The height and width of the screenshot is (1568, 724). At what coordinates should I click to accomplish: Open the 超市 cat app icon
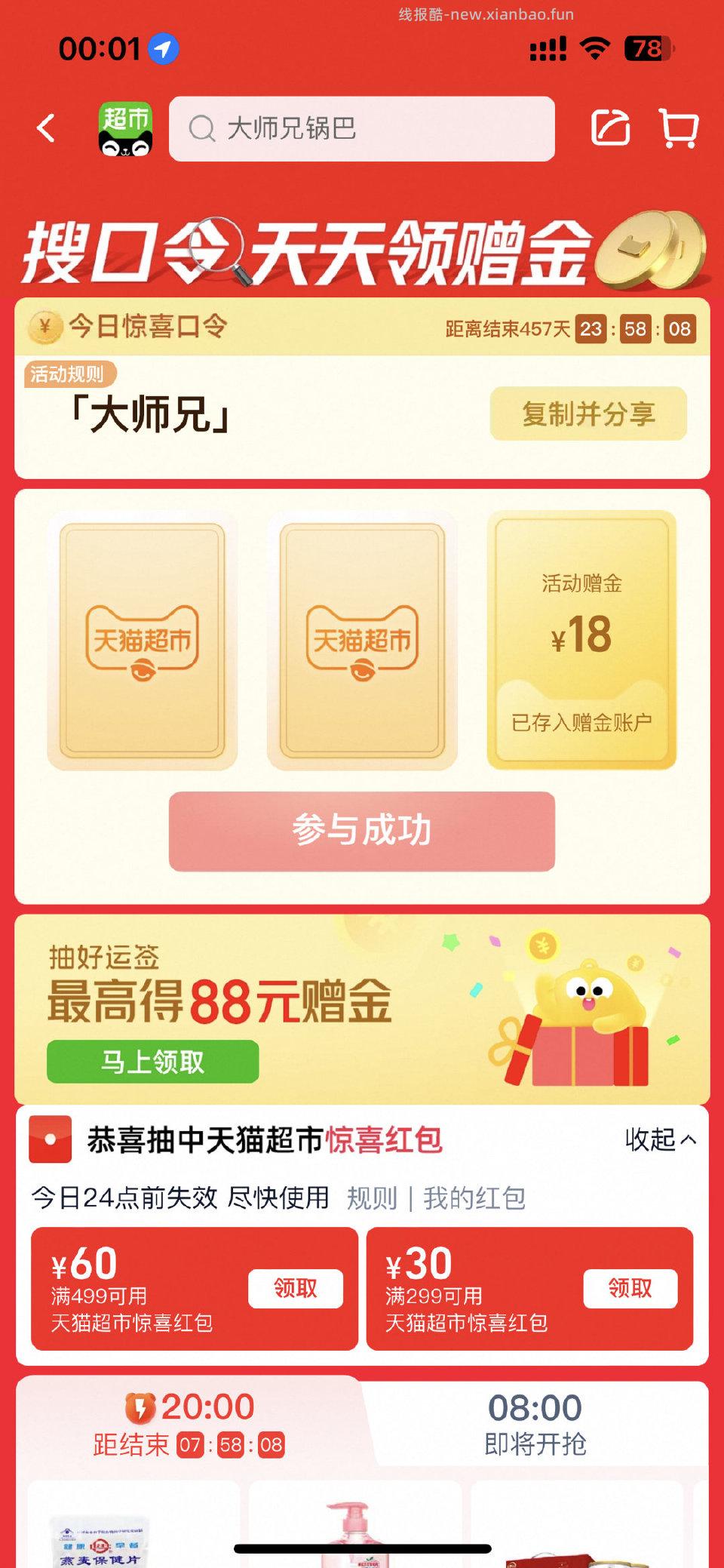pyautogui.click(x=126, y=130)
